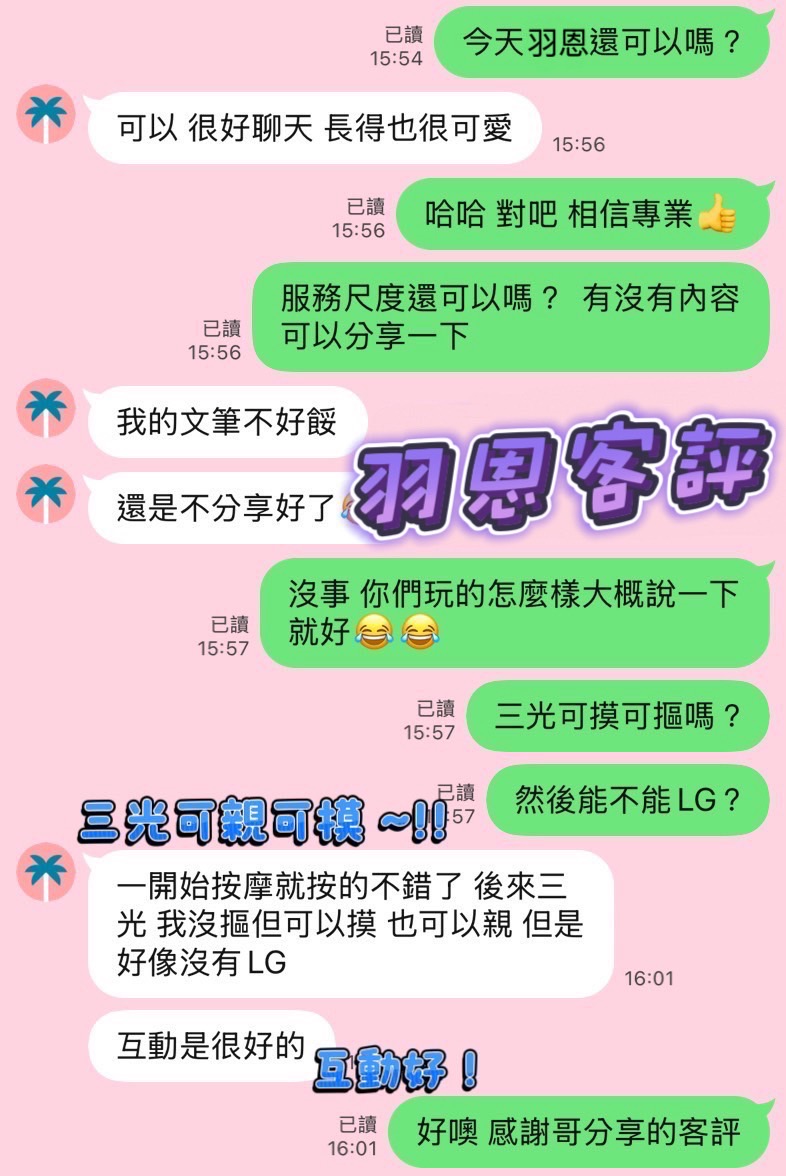Viewport: 786px width, 1176px height.
Task: Click the 好噢 感謝哥分享的客評 bubble
Action: pos(580,1131)
